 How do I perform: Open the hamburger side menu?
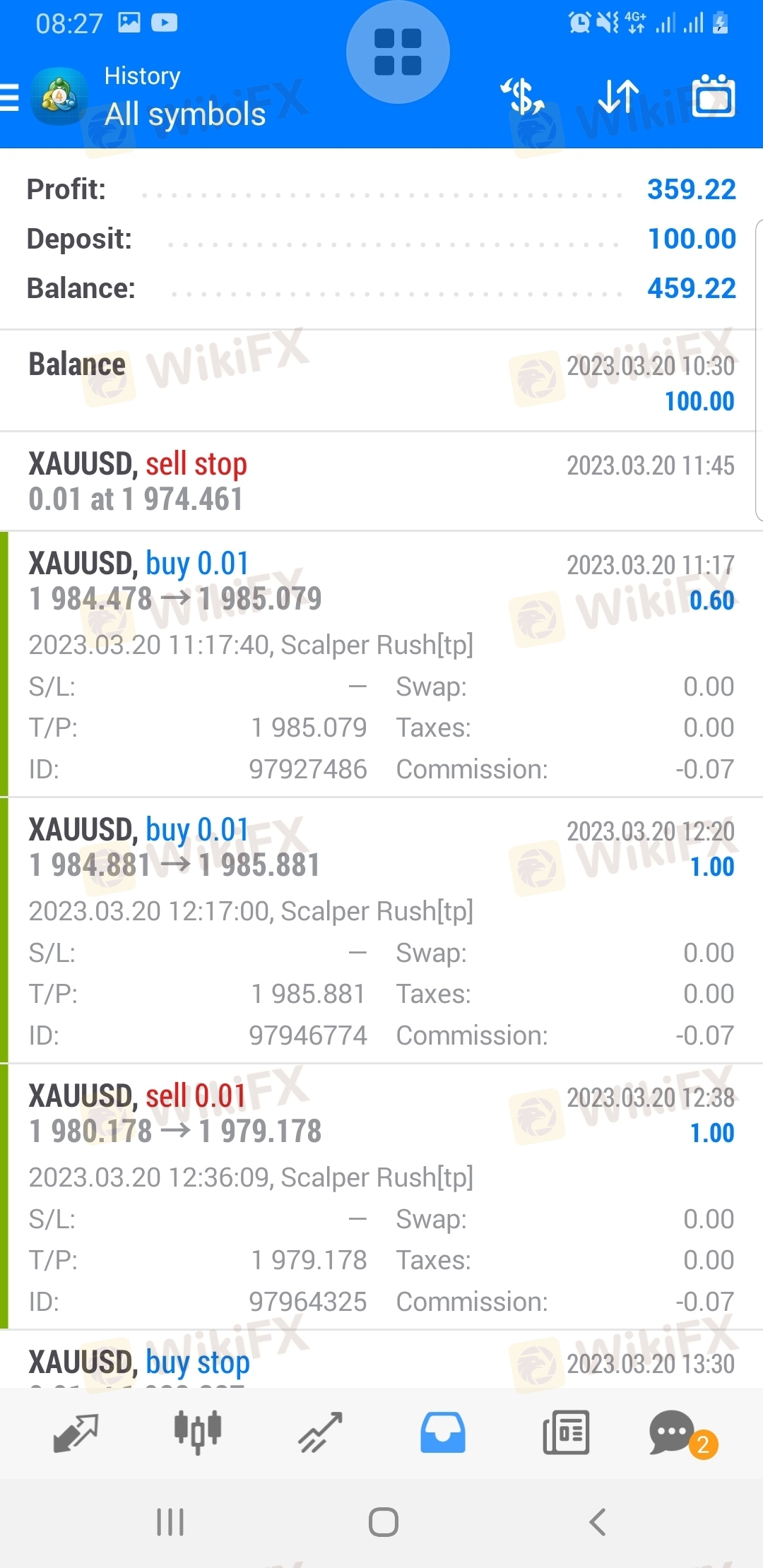[10, 97]
